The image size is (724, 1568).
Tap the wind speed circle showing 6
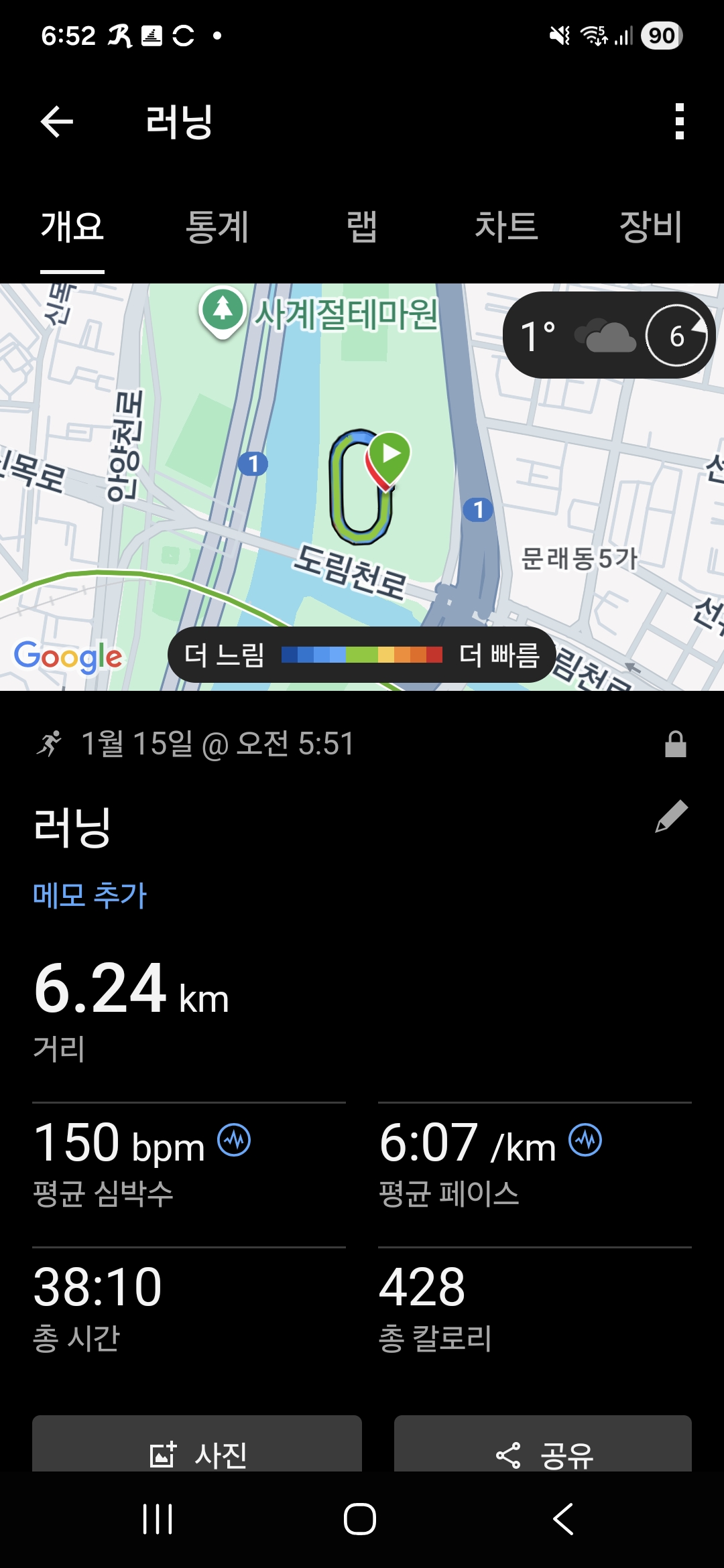coord(677,335)
